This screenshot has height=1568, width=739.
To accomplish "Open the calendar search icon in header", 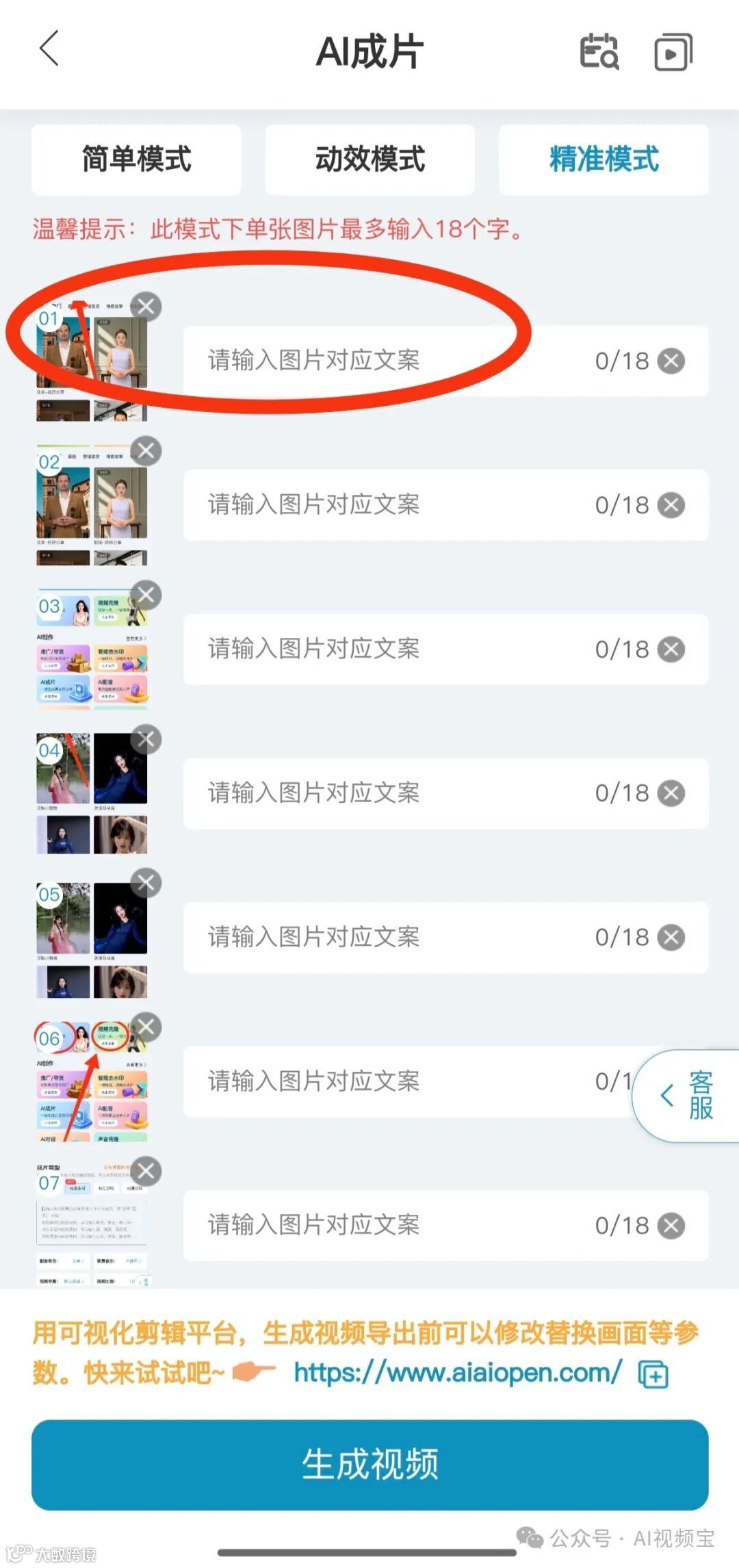I will point(599,52).
